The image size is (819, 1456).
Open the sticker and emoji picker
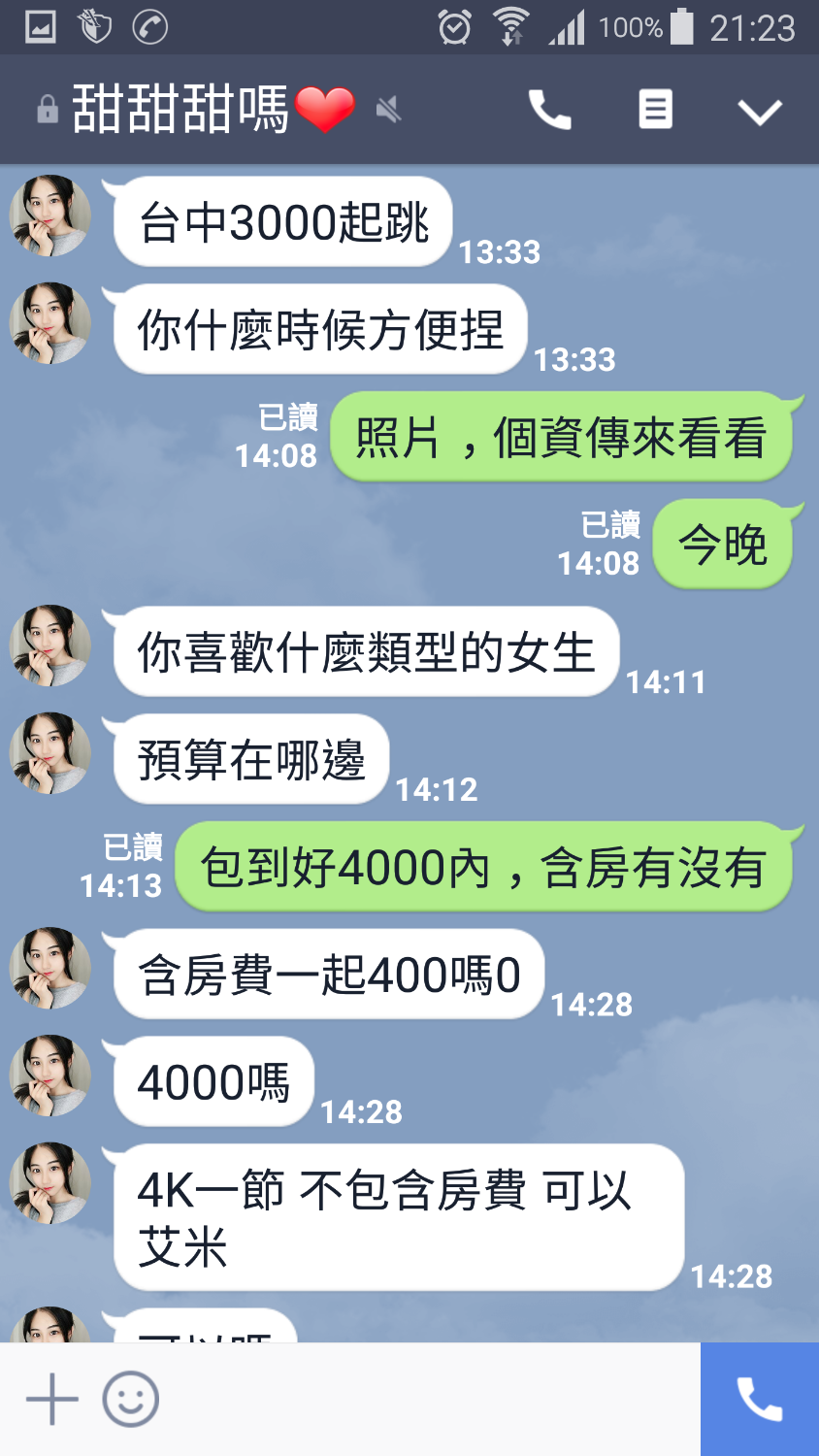tap(131, 1398)
